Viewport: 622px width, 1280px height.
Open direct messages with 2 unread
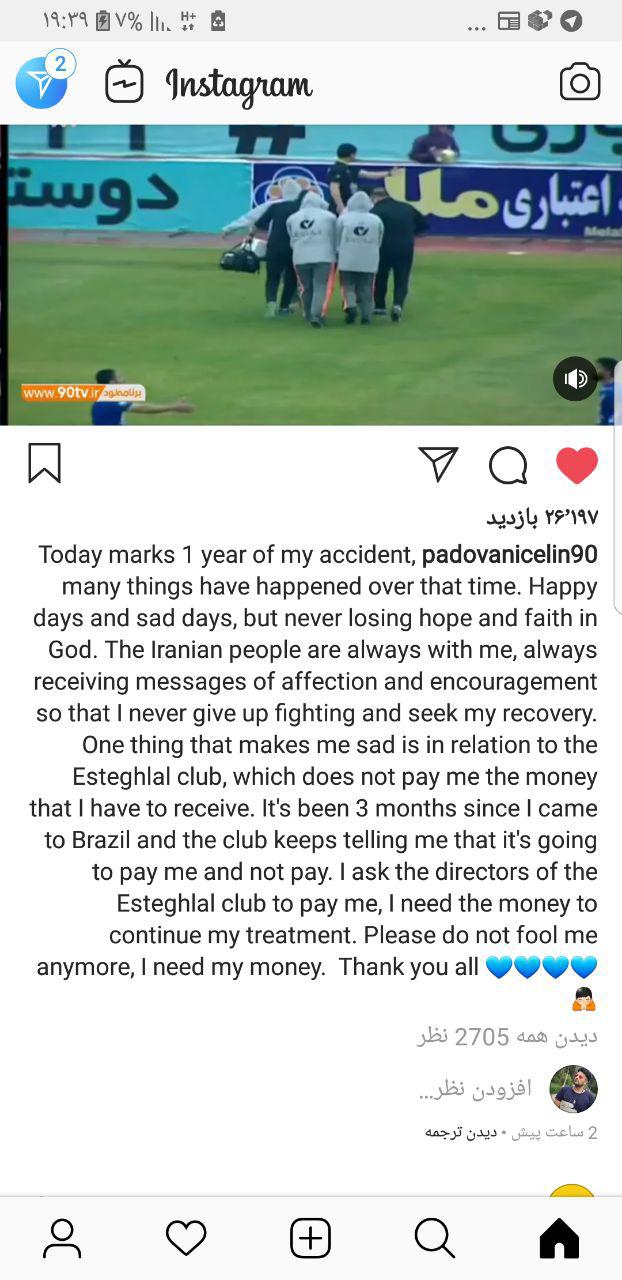pyautogui.click(x=43, y=83)
